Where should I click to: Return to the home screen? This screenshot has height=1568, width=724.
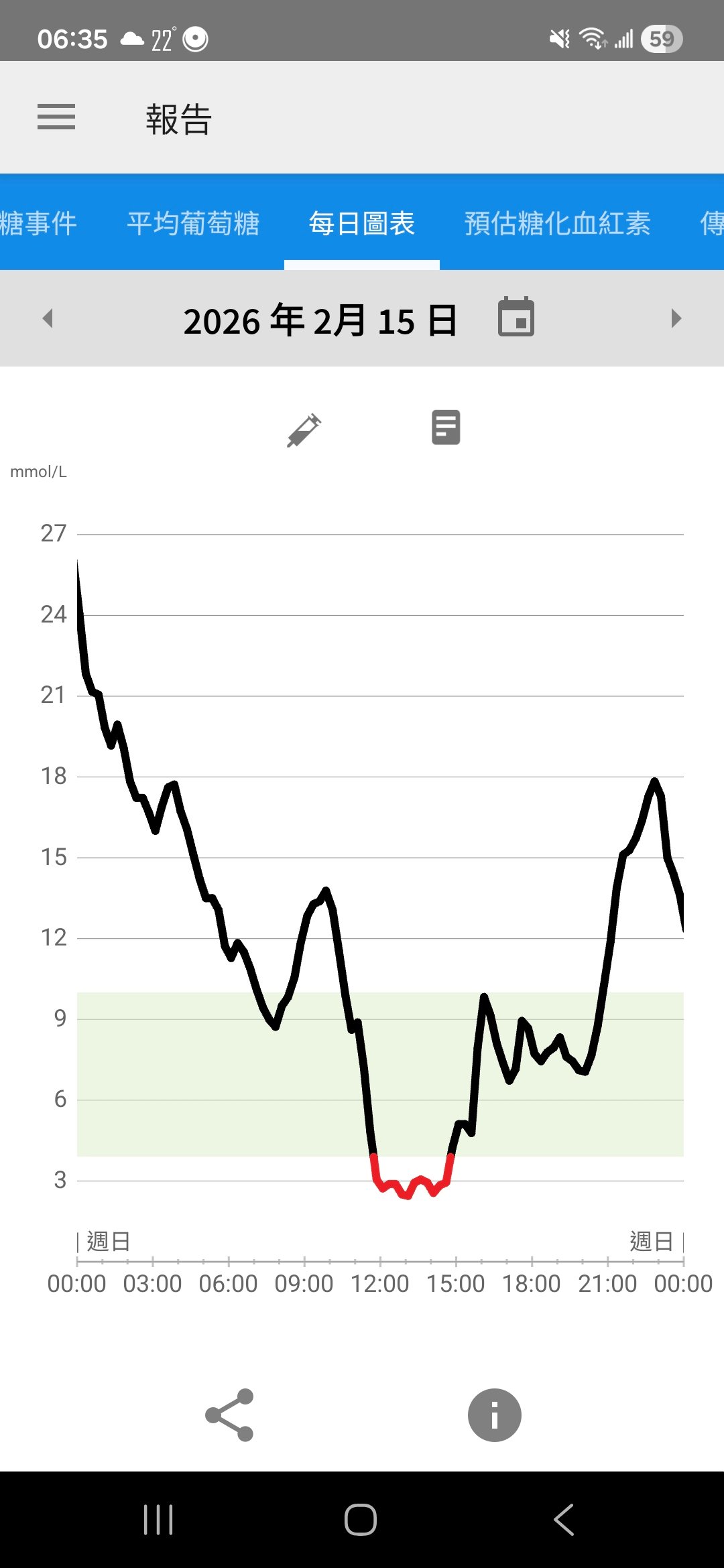[x=361, y=1519]
